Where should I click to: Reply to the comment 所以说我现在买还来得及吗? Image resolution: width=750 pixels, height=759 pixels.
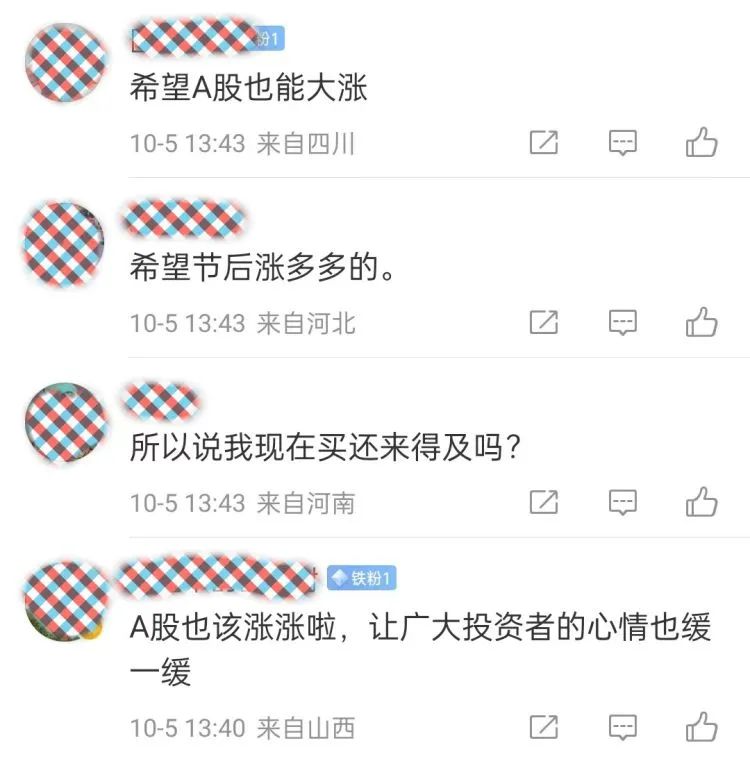[623, 501]
